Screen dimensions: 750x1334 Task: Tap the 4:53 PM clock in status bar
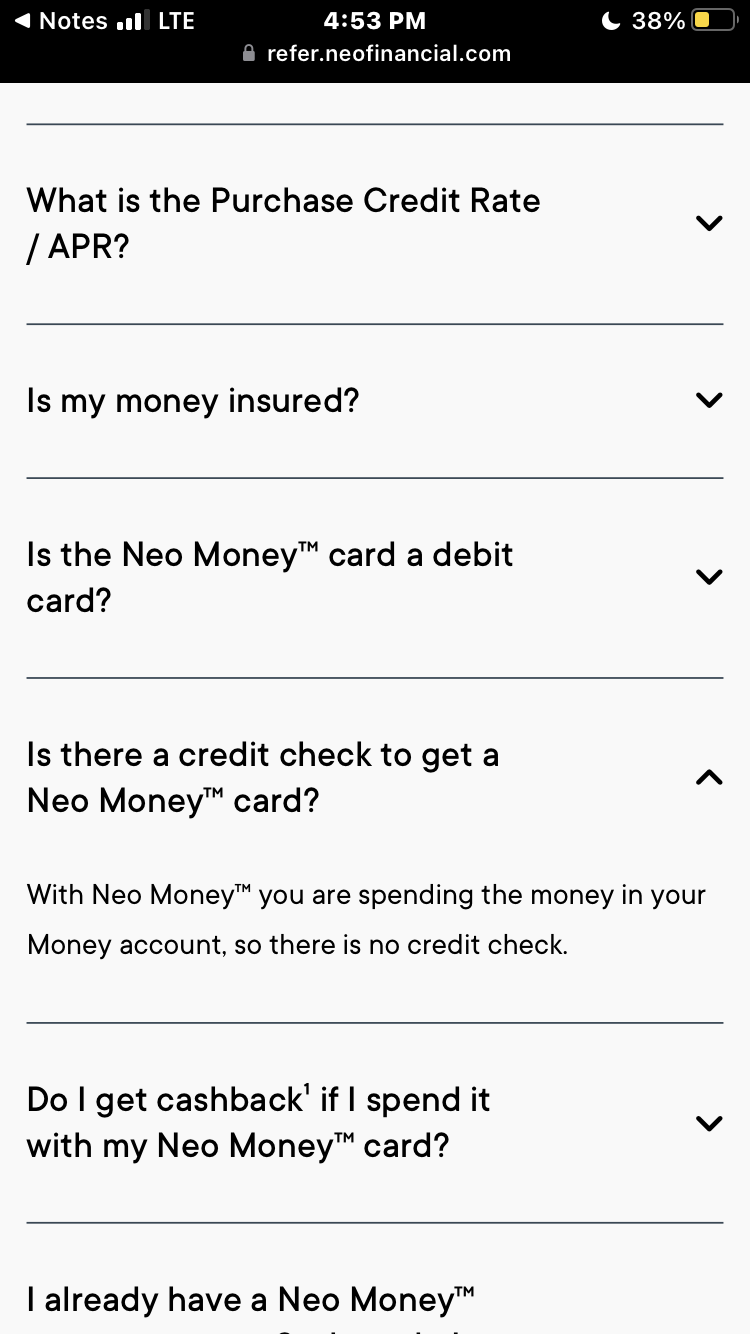(375, 19)
